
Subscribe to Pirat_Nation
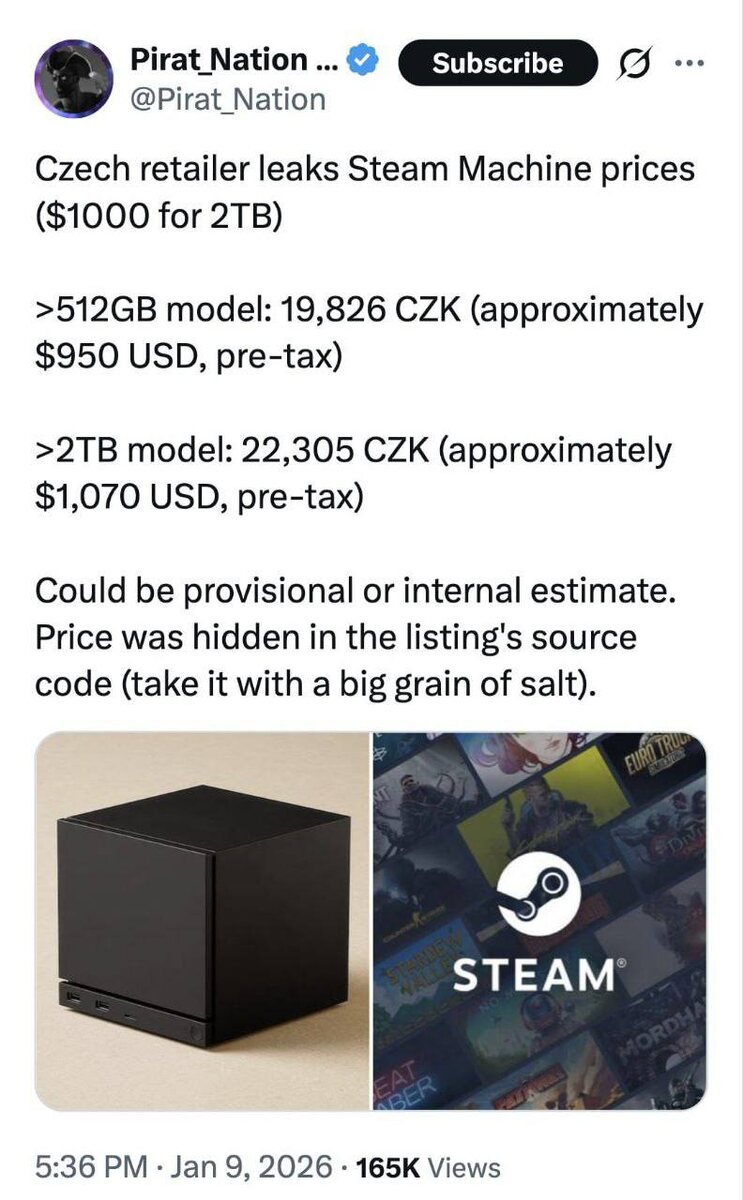(x=497, y=63)
